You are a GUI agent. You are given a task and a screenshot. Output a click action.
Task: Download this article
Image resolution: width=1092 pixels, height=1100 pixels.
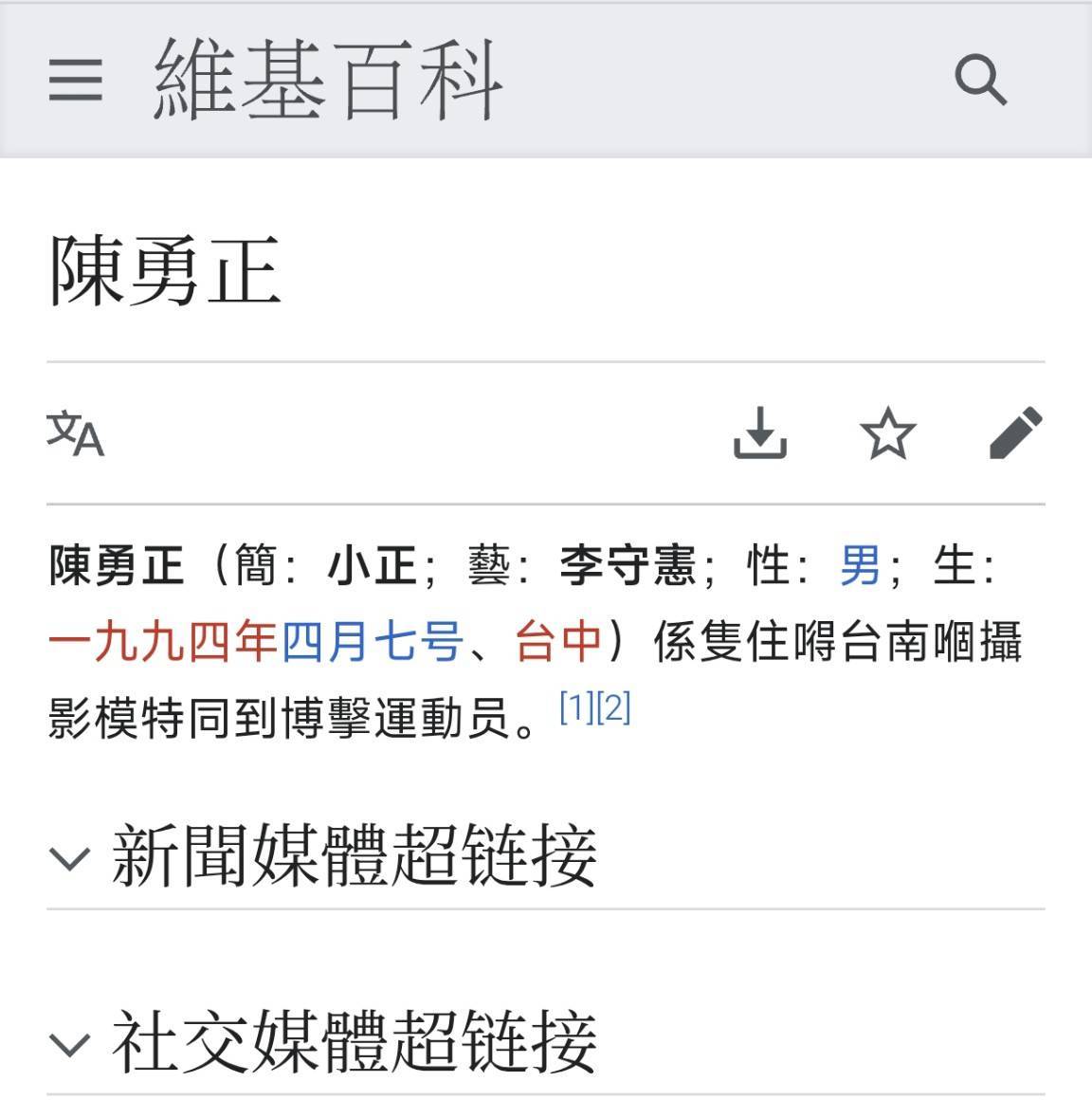[x=760, y=433]
